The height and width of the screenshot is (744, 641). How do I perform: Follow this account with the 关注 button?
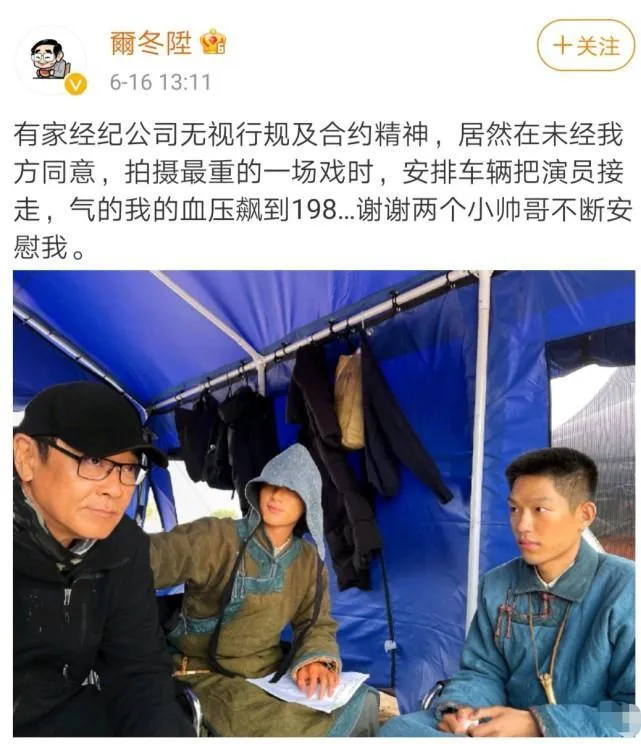[x=585, y=45]
